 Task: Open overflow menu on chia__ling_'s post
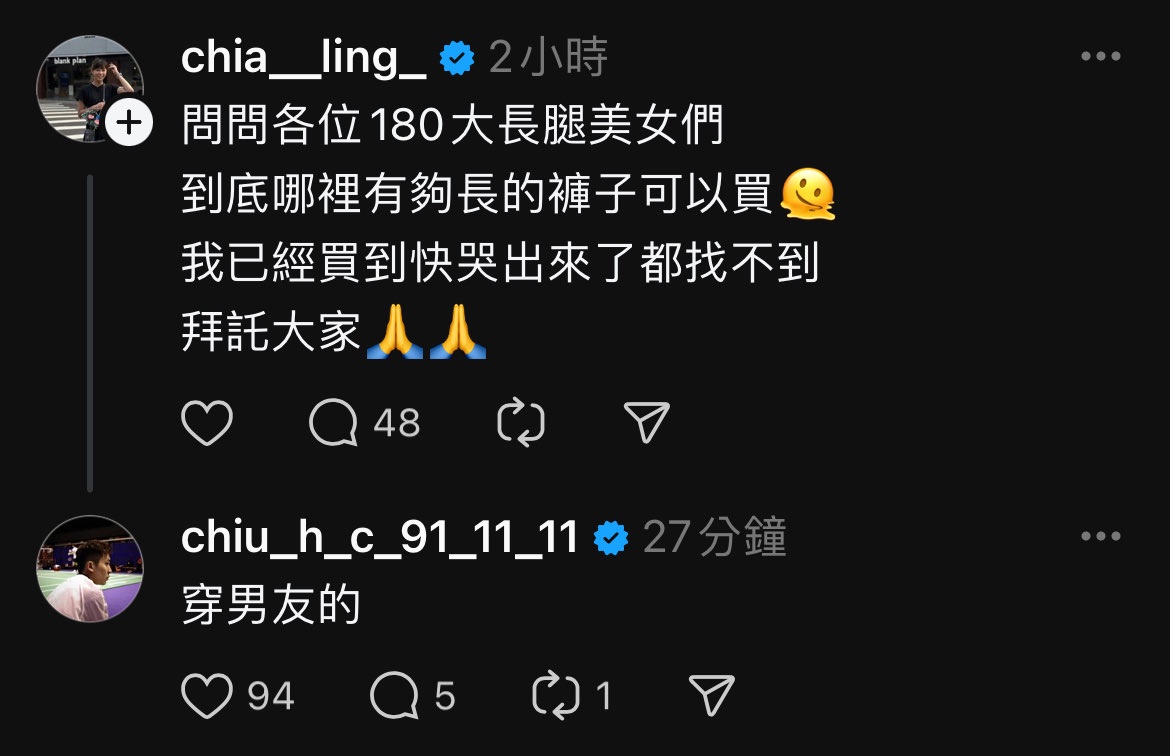click(1101, 58)
